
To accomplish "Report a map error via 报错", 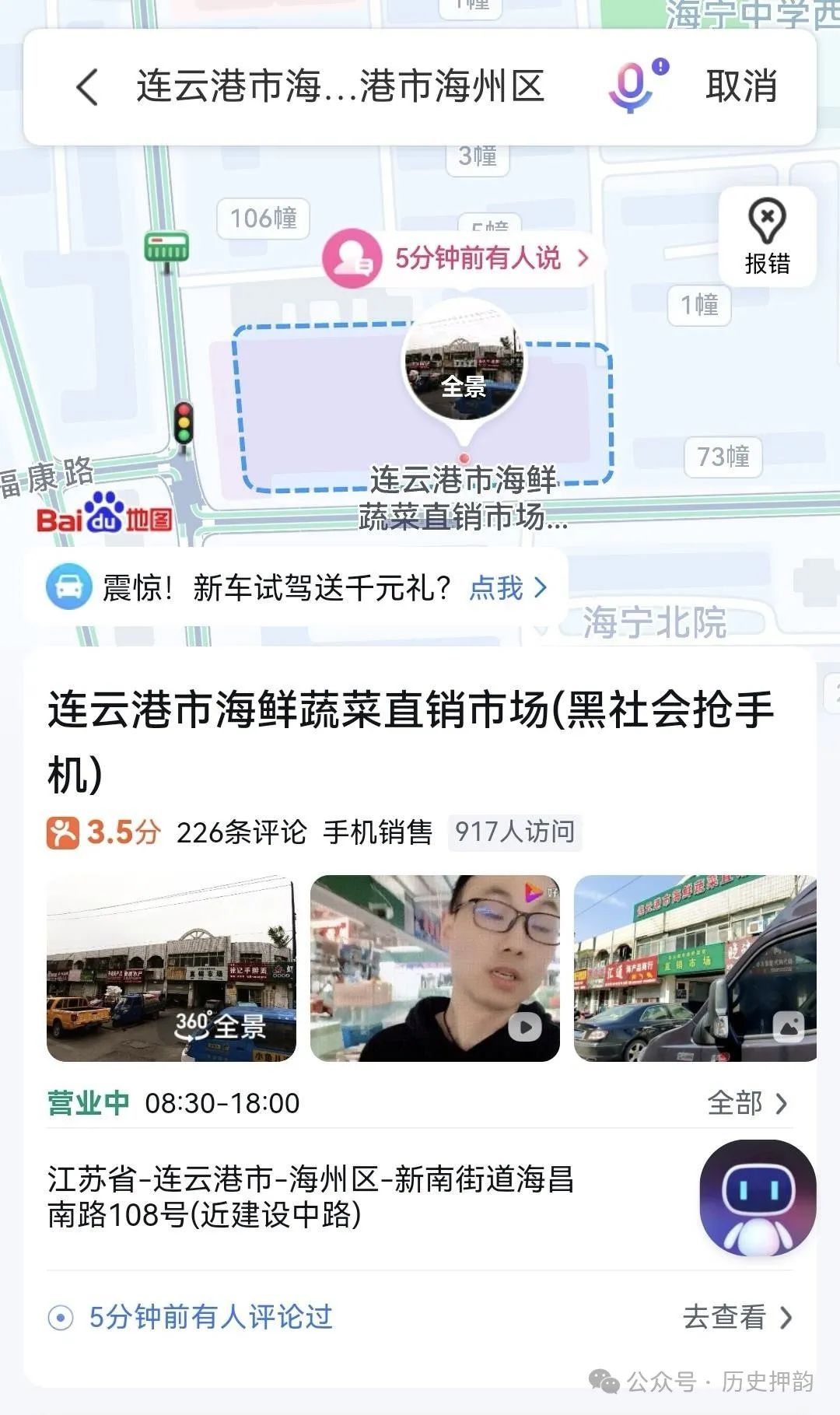I will pyautogui.click(x=767, y=237).
